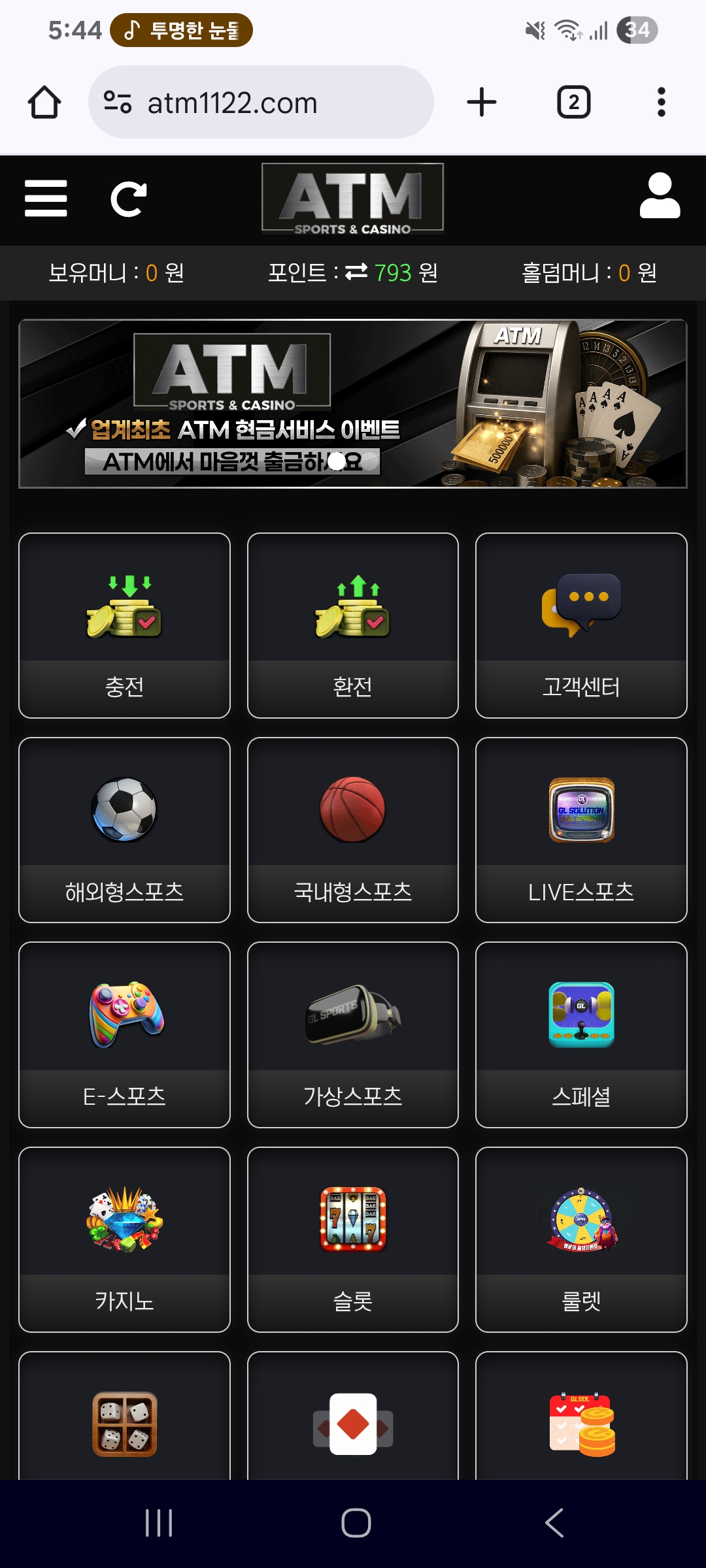706x1568 pixels.
Task: Go to 가상스포츠 virtual sports
Action: point(353,1034)
